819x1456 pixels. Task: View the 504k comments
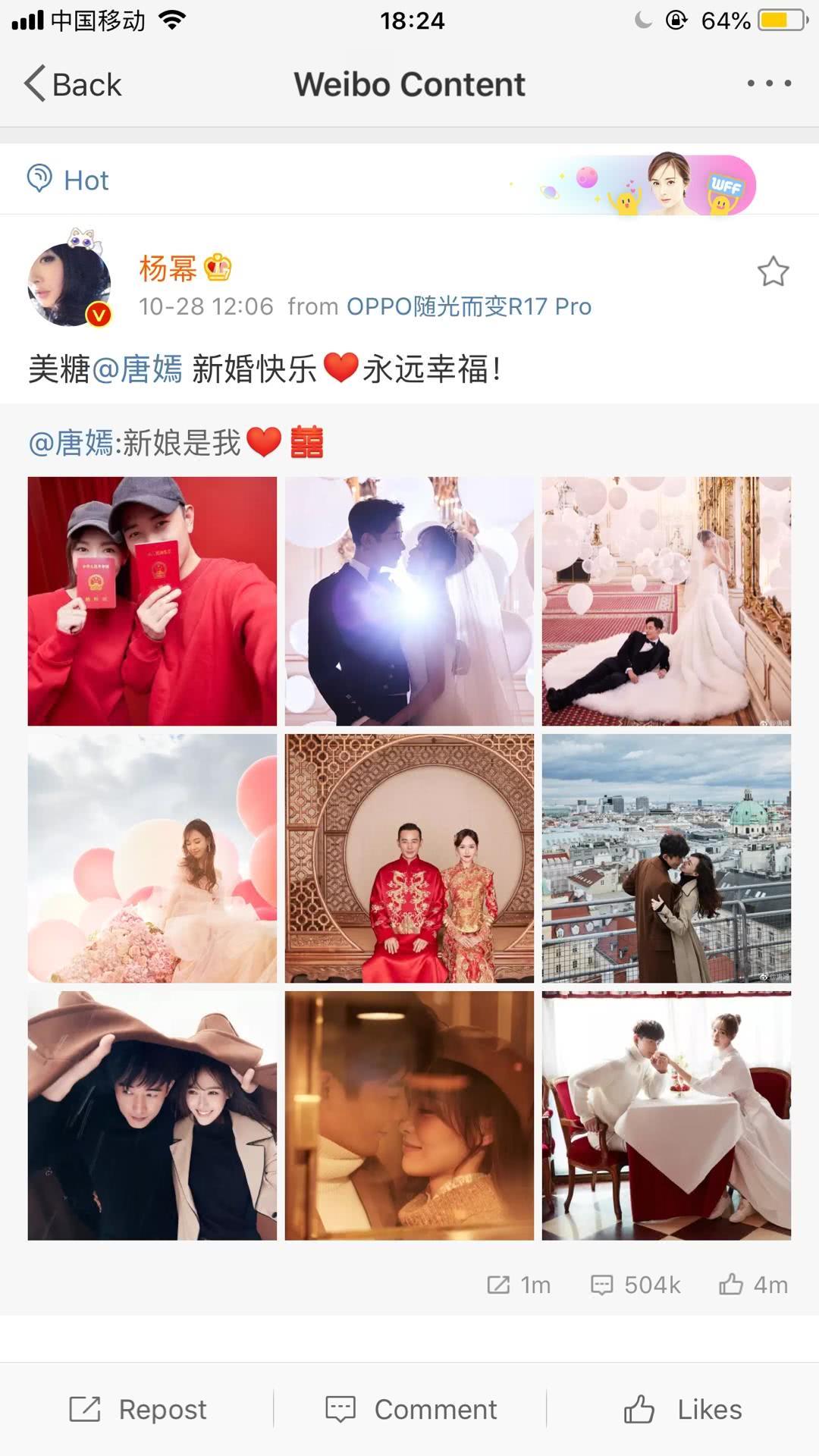(x=635, y=1285)
